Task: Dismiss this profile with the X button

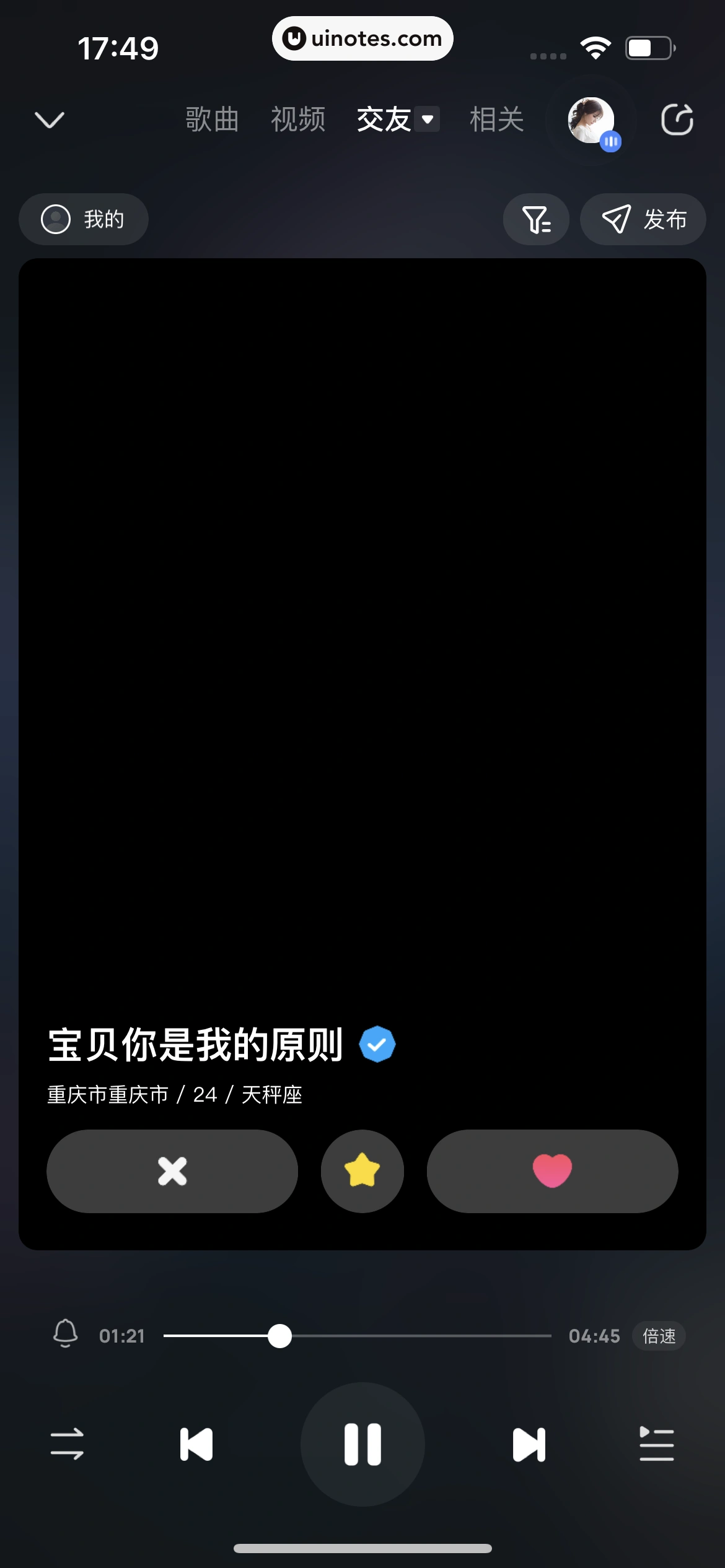Action: (172, 1171)
